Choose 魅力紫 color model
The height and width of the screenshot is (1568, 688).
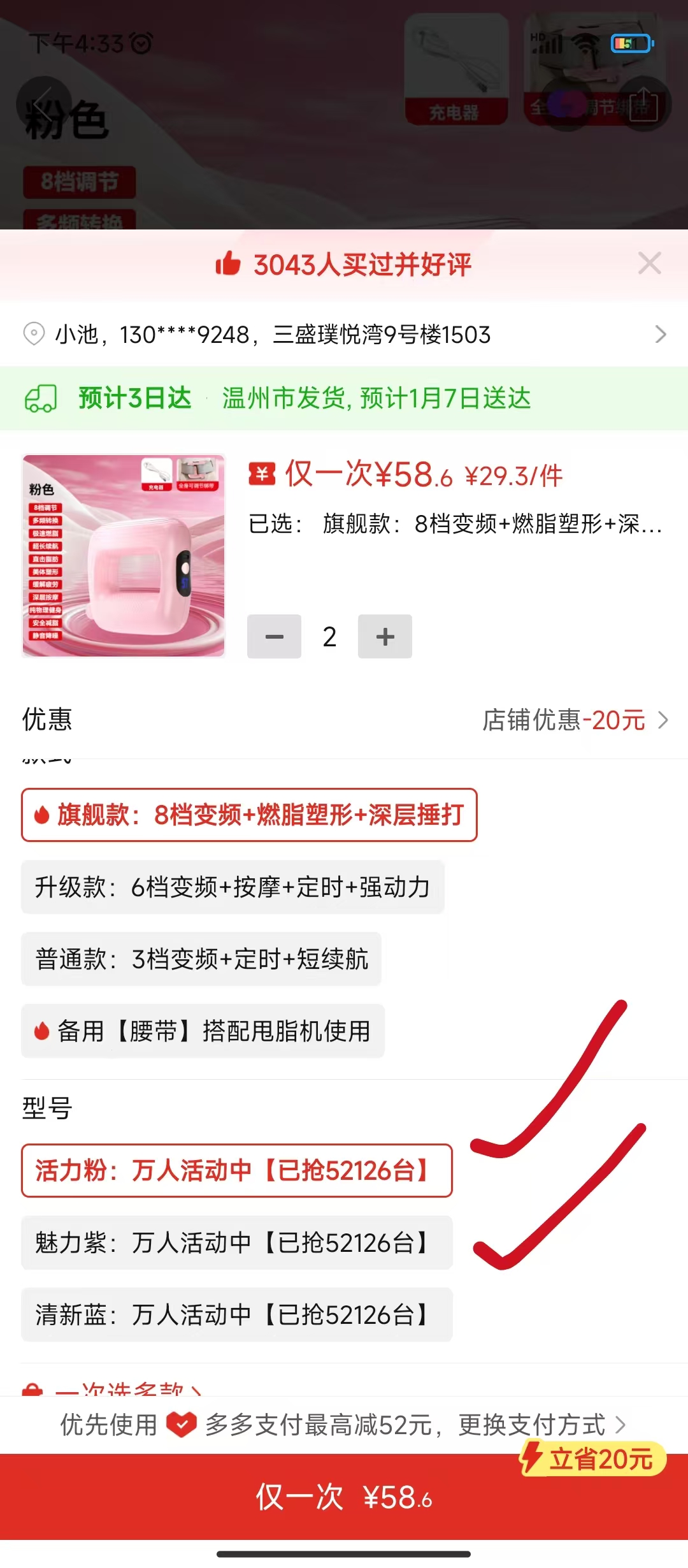(236, 1243)
